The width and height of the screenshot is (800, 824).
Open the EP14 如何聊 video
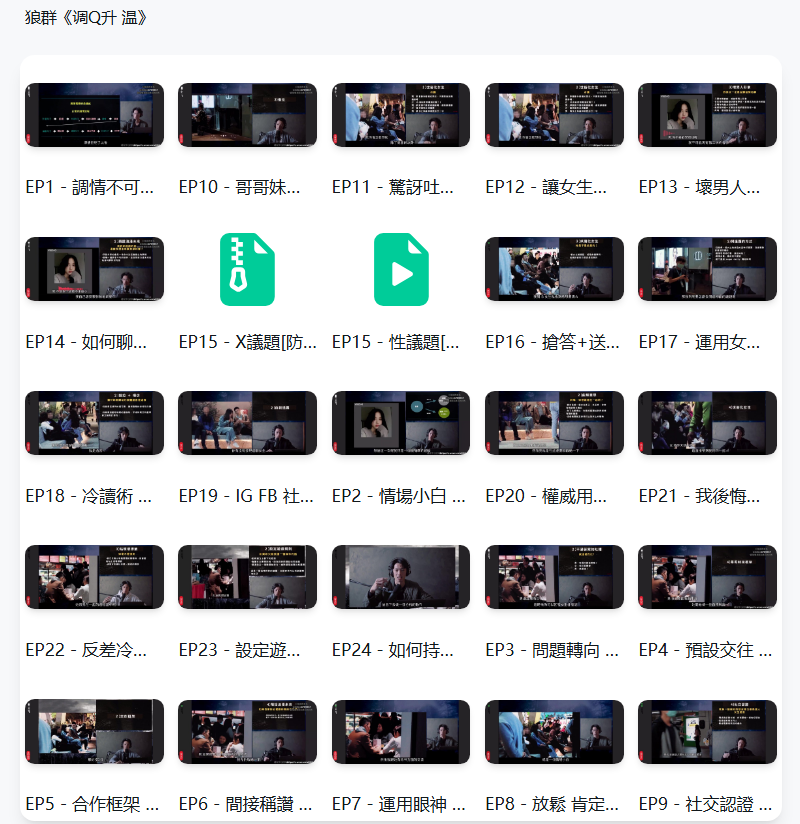[x=94, y=270]
